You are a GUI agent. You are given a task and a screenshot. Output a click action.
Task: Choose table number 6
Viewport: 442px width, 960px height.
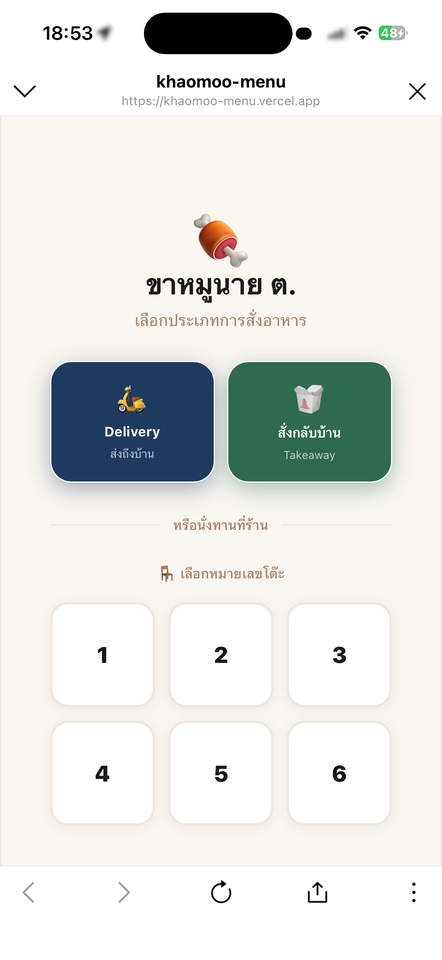[339, 773]
